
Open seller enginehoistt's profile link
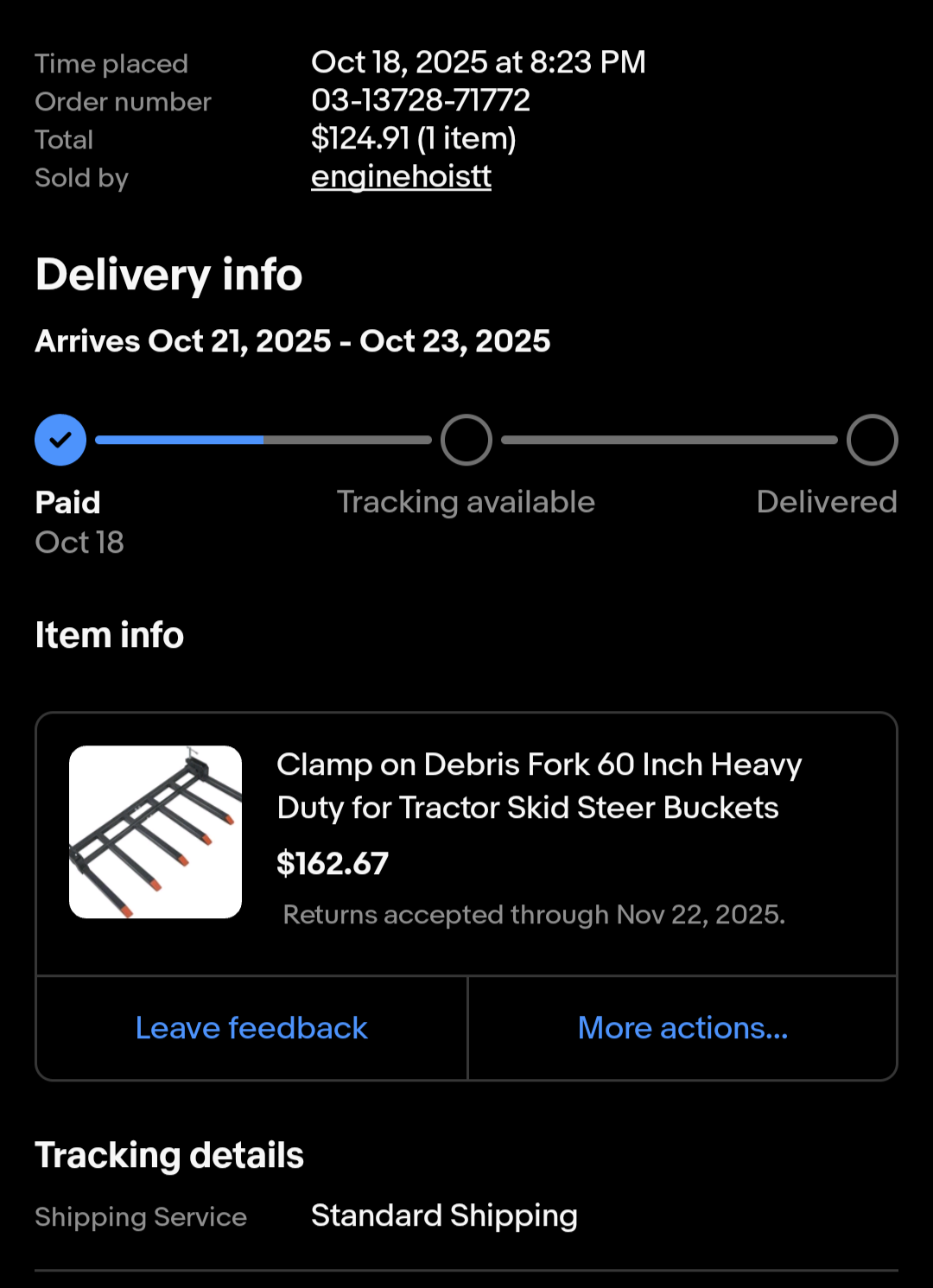tap(401, 177)
